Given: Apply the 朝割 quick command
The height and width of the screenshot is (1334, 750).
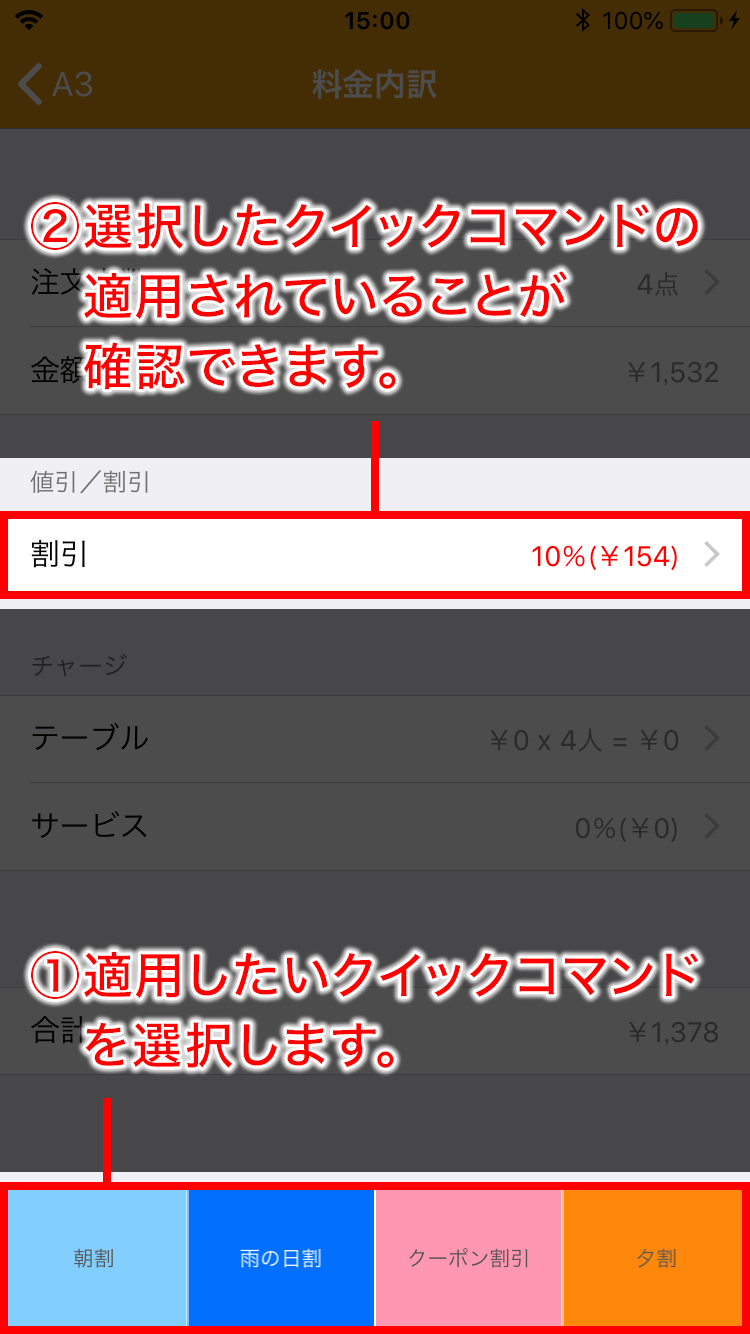Looking at the screenshot, I should pos(95,1258).
